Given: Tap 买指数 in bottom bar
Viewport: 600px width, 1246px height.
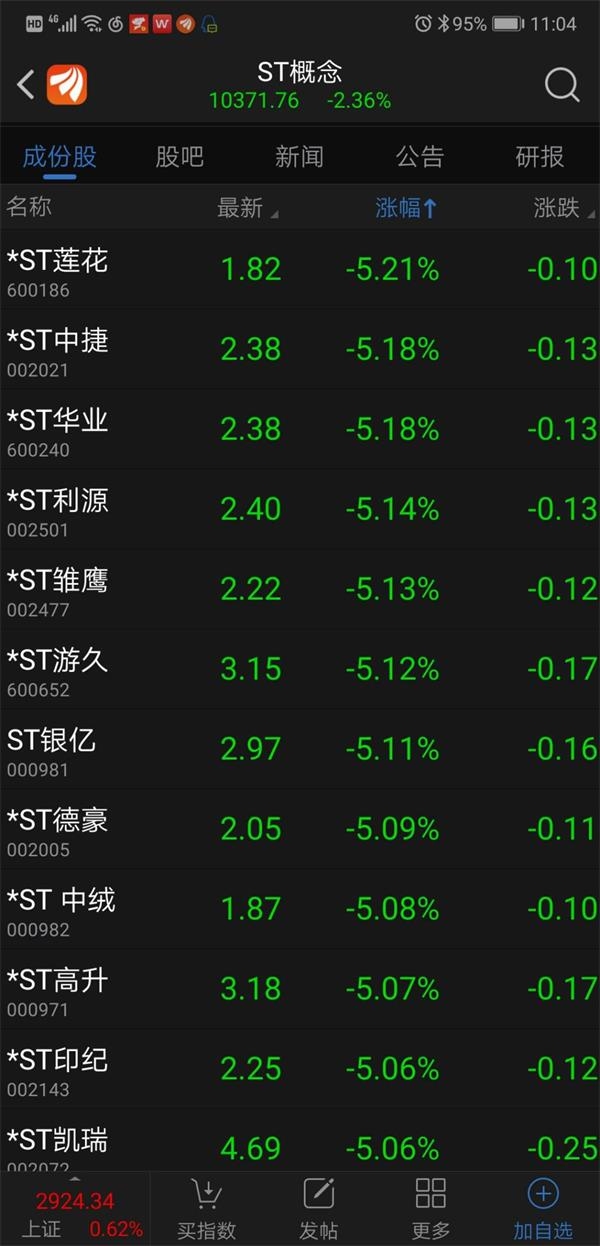Looking at the screenshot, I should [x=207, y=1208].
